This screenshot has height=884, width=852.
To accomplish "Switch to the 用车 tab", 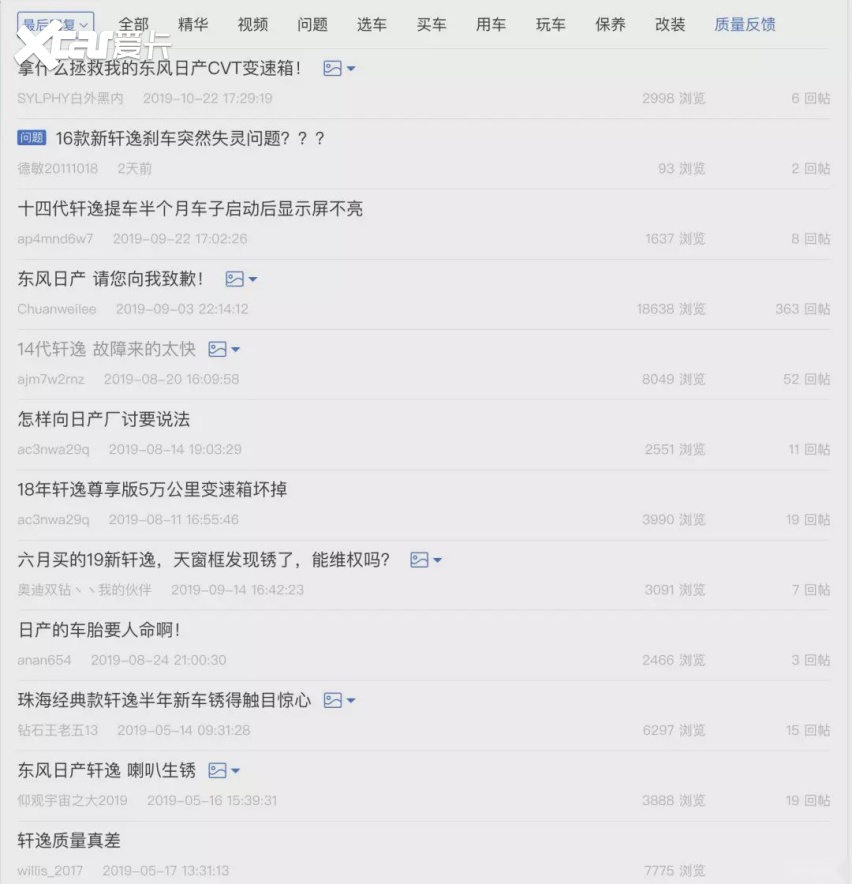I will pos(491,24).
